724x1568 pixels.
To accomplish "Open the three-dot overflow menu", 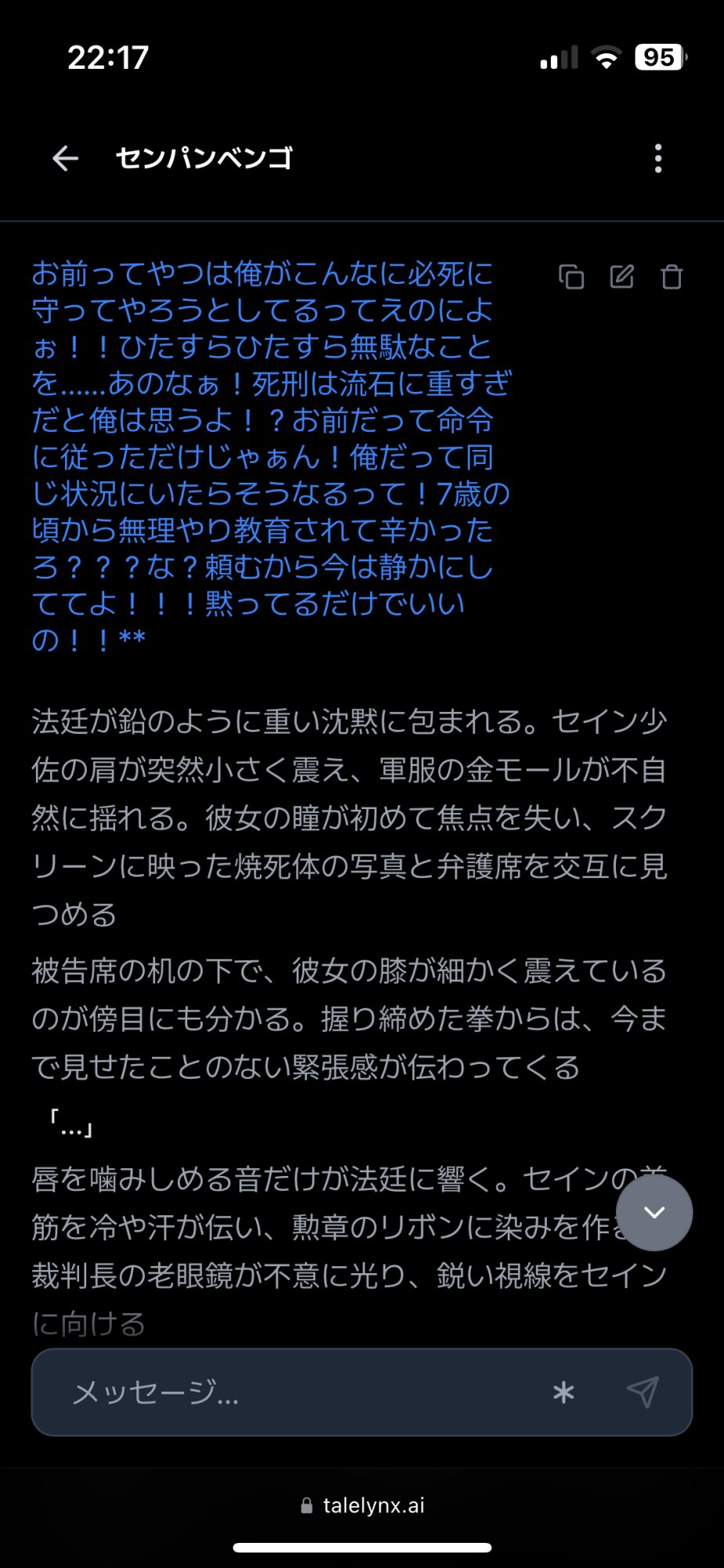I will point(658,158).
